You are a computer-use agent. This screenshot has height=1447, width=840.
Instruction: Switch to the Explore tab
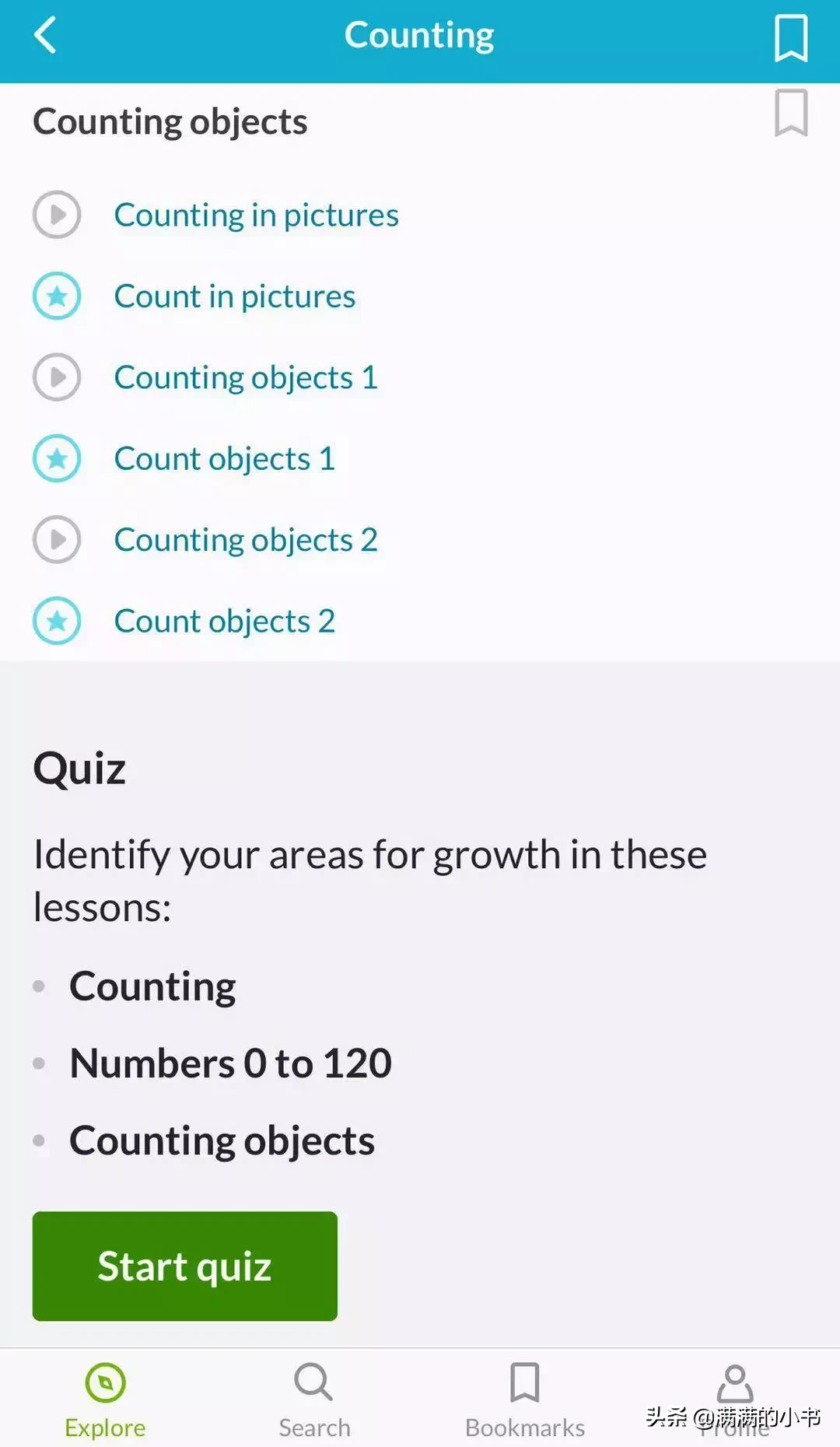point(105,1400)
